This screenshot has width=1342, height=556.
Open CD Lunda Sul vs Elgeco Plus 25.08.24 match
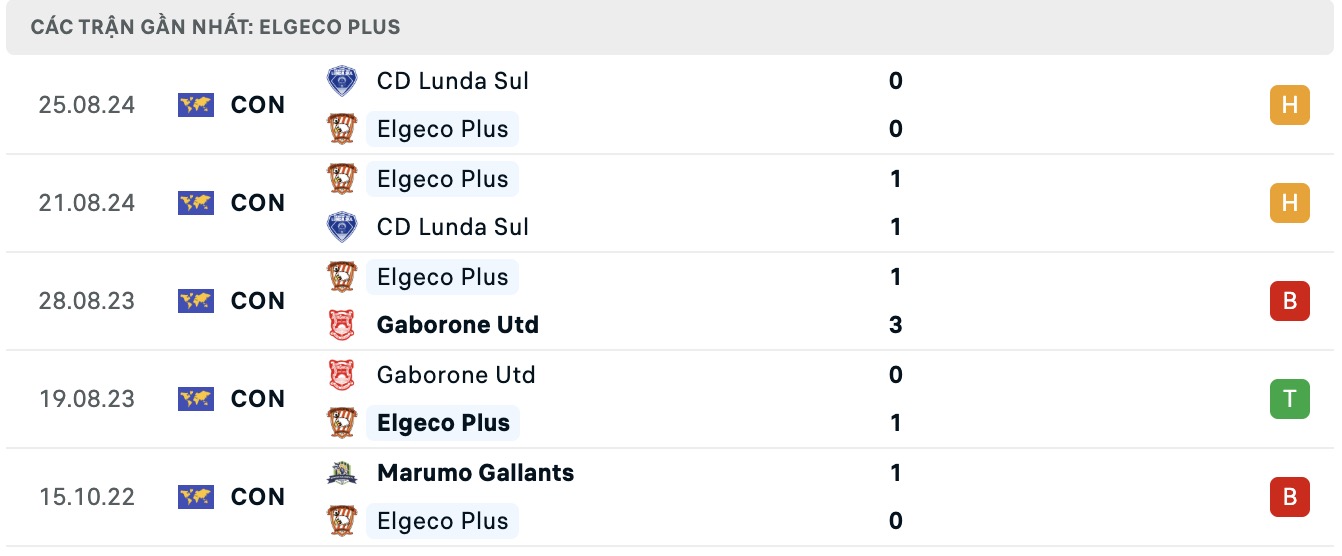670,105
